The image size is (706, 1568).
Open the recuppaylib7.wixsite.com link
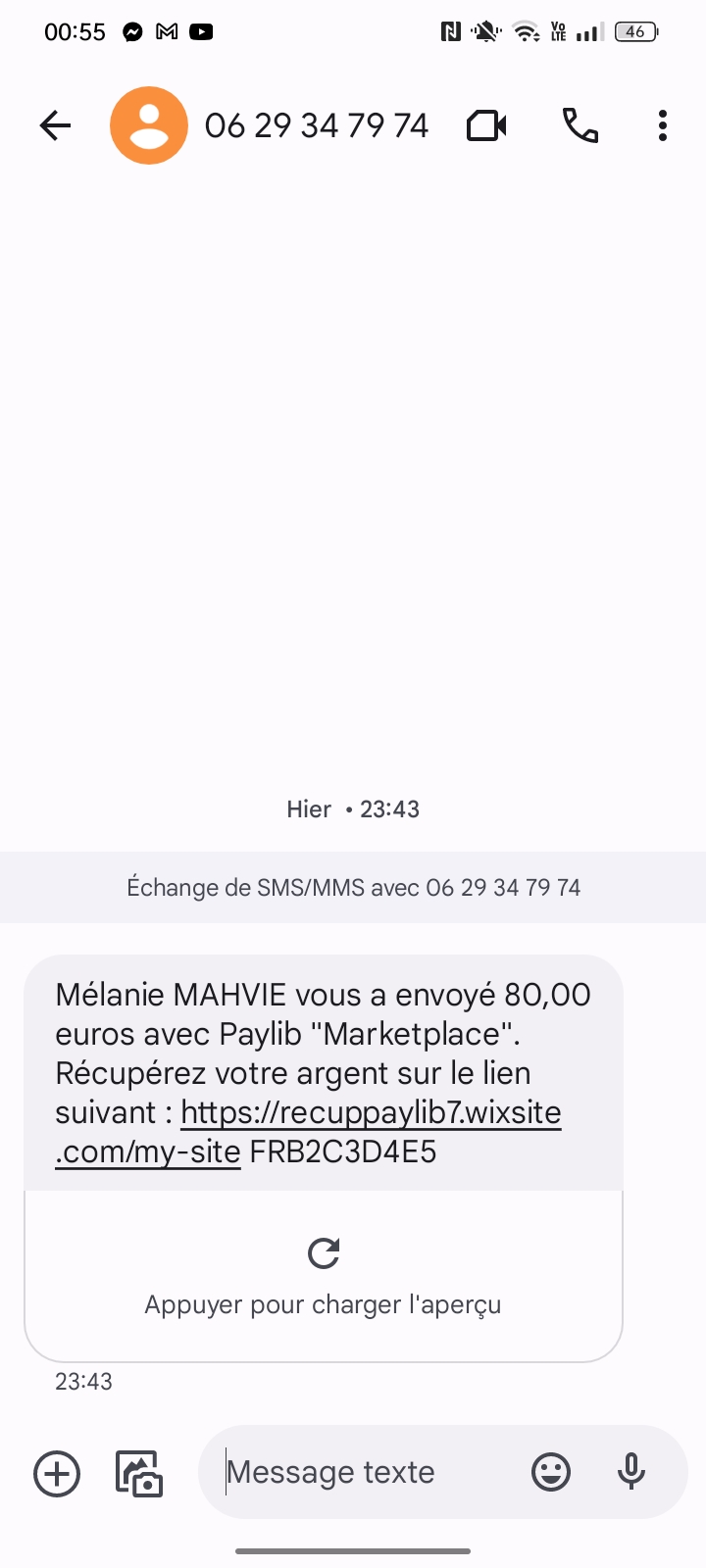point(309,1132)
